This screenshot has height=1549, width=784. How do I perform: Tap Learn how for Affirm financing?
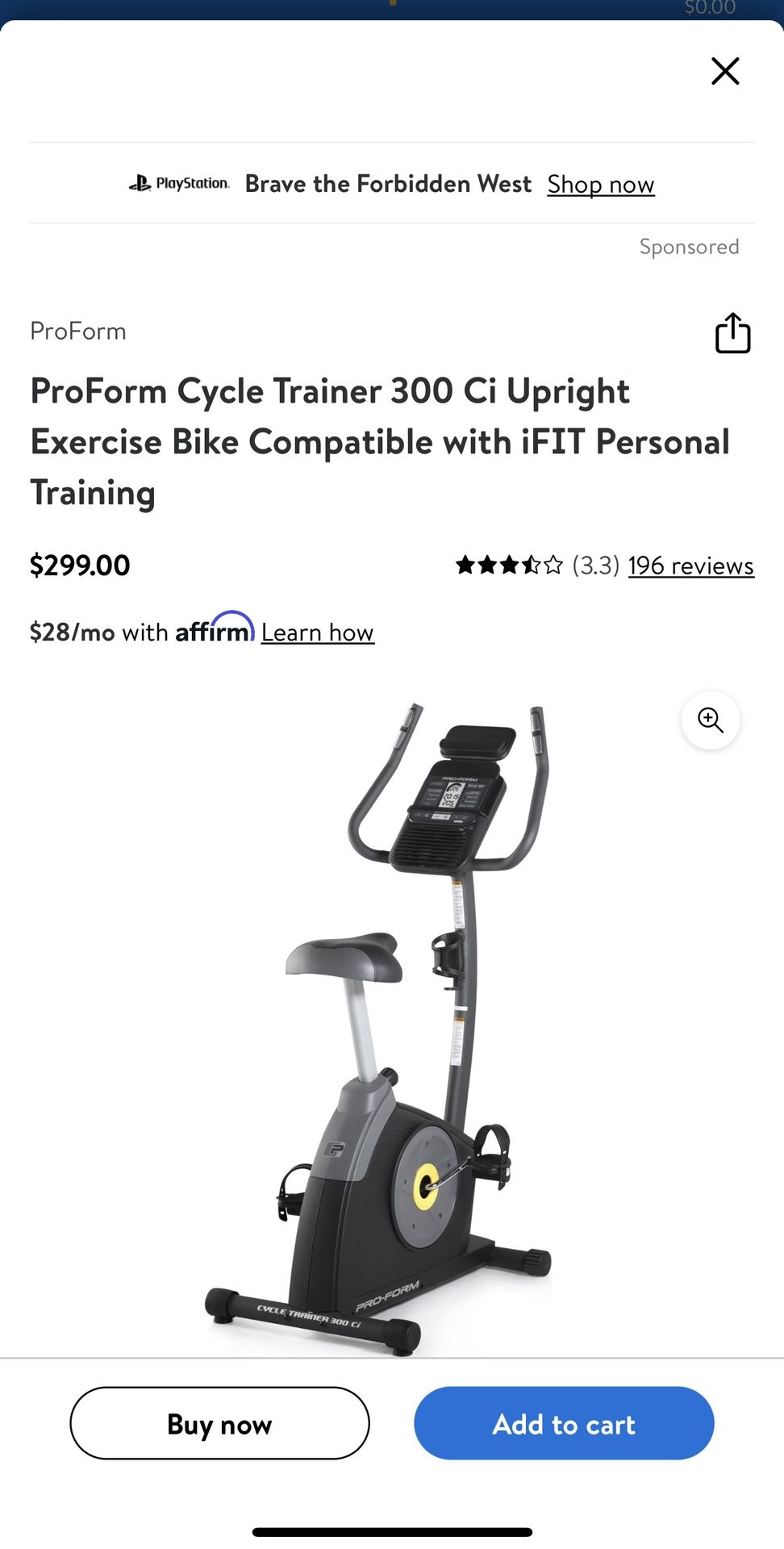[318, 633]
